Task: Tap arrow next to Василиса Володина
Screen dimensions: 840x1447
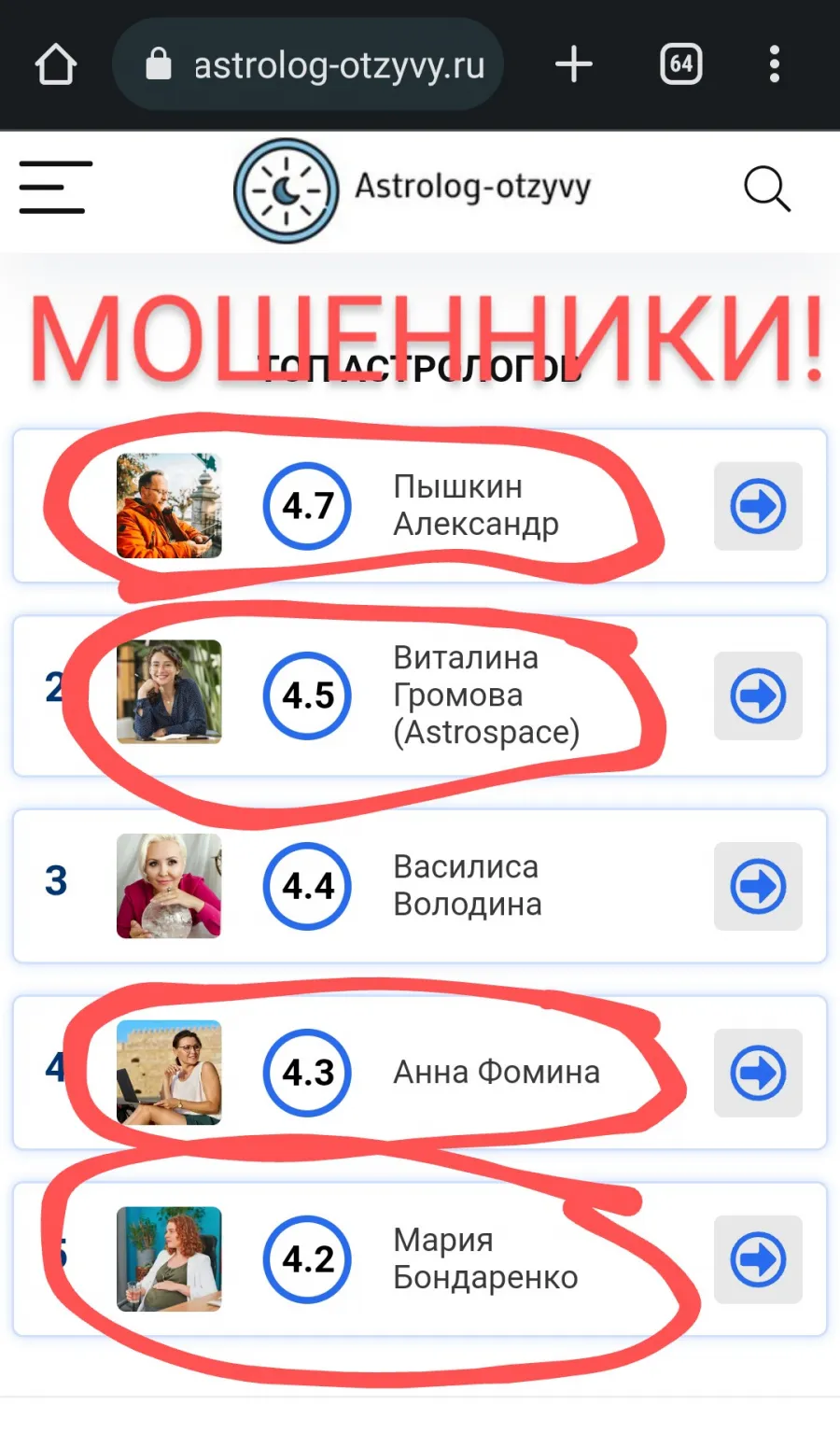Action: click(x=758, y=886)
